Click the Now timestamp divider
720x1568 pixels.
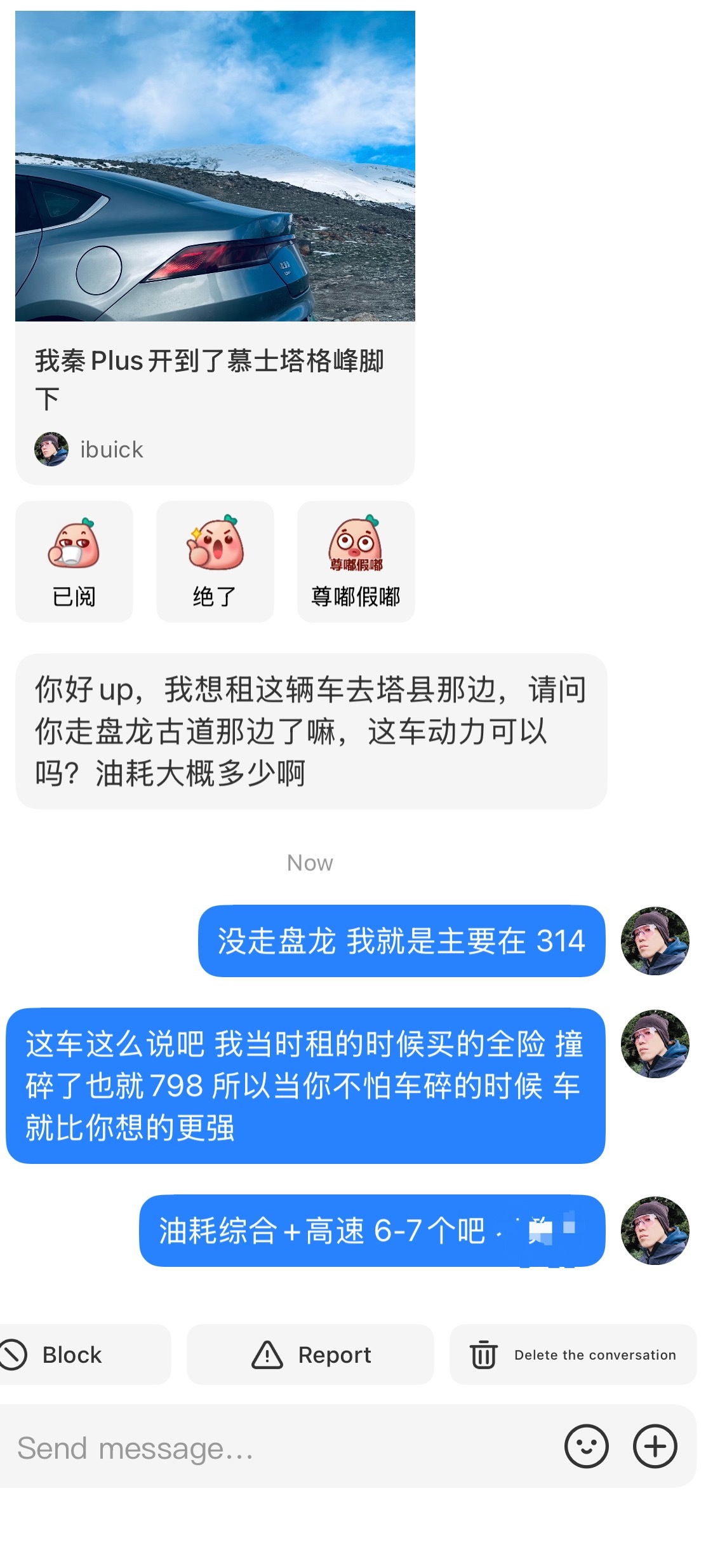click(x=309, y=862)
